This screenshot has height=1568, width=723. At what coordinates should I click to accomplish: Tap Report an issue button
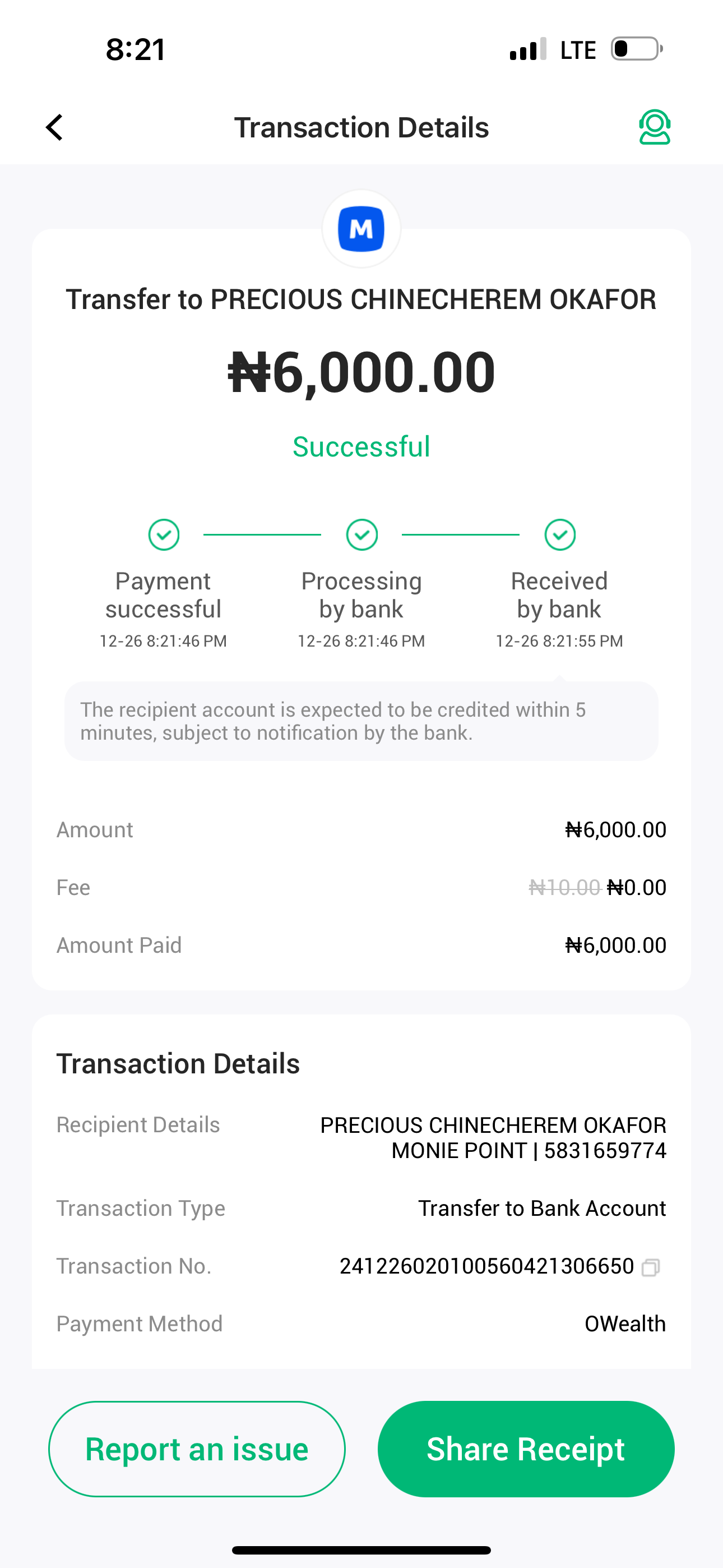[x=197, y=1449]
